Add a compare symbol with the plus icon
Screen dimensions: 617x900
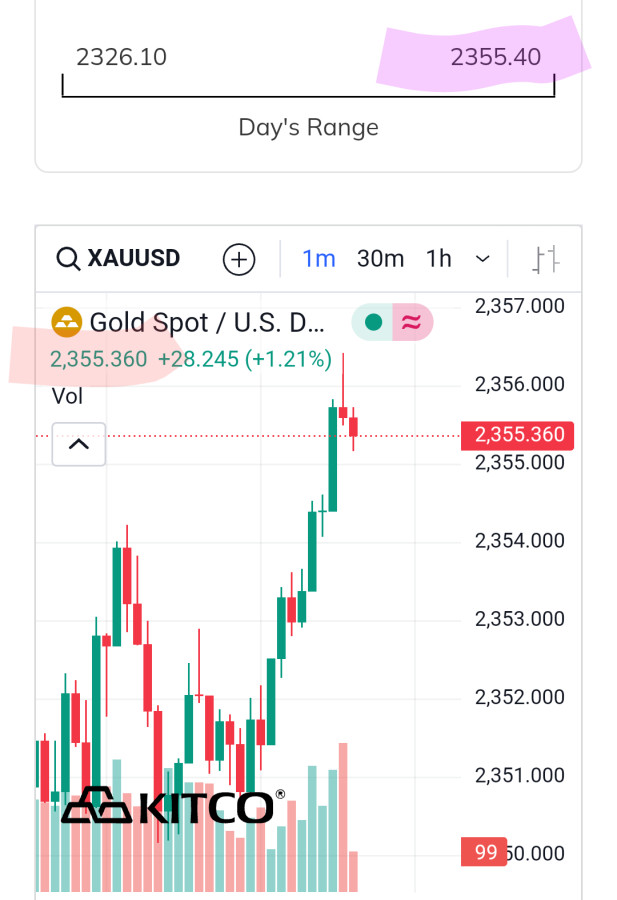pyautogui.click(x=238, y=260)
